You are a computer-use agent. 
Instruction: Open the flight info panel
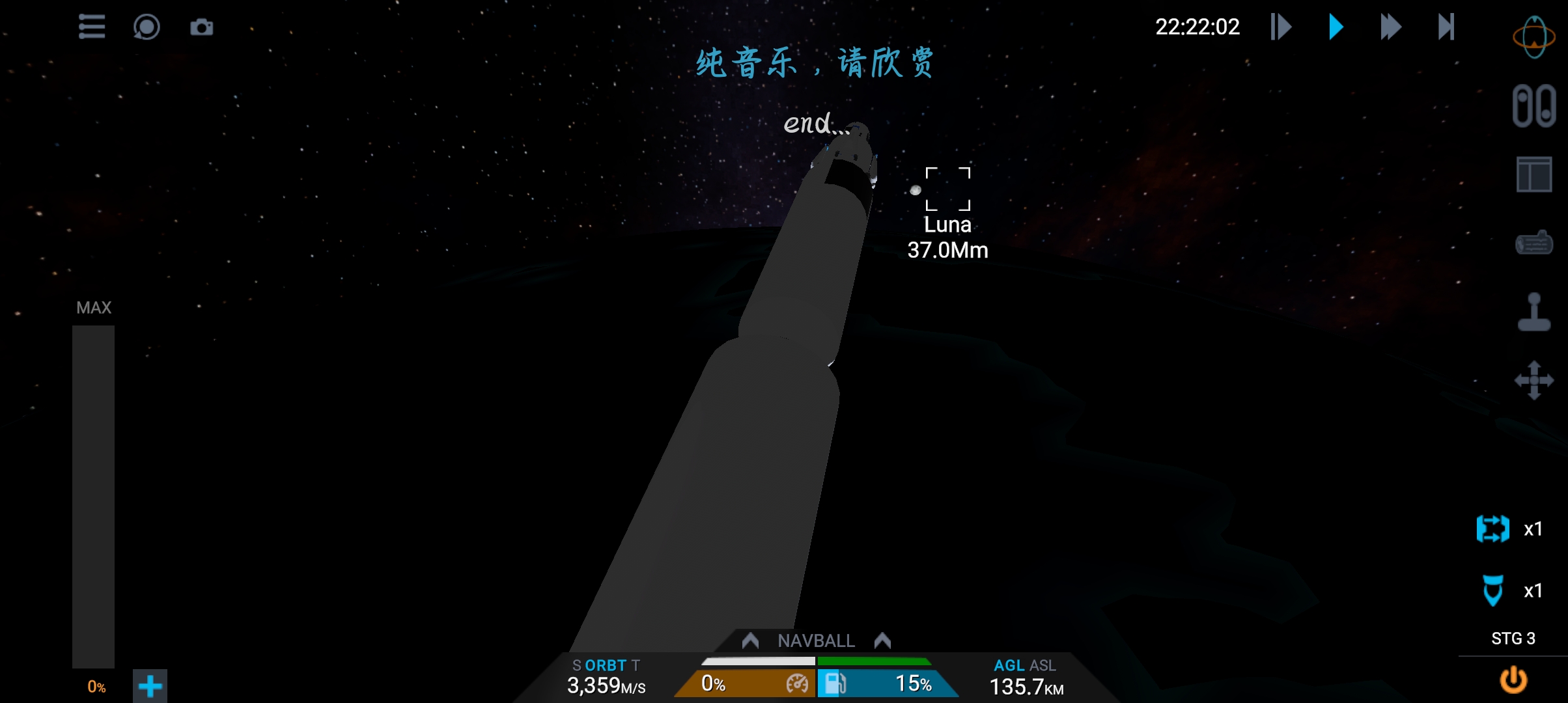click(1533, 174)
